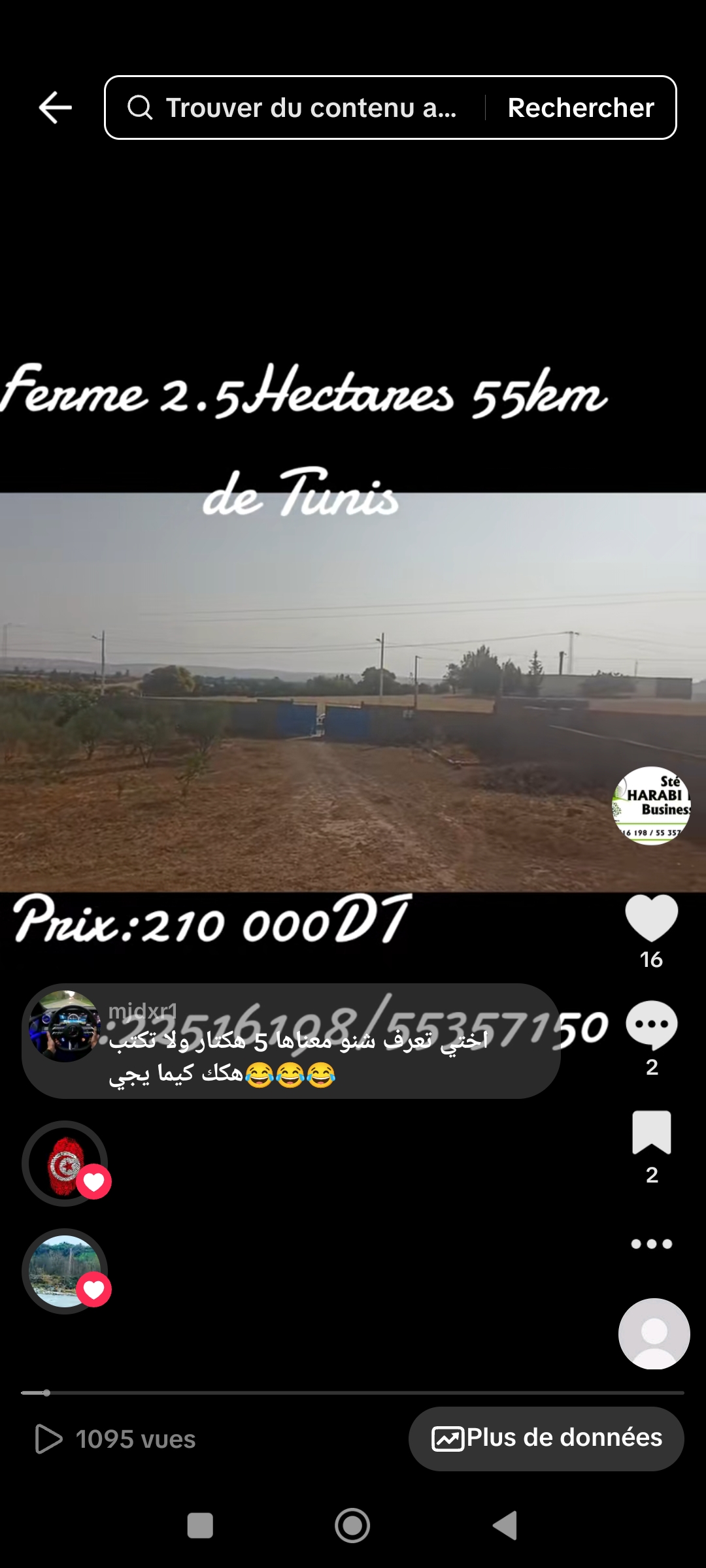Open the landscape photo liker profile
Image resolution: width=706 pixels, height=1568 pixels.
tap(65, 1271)
